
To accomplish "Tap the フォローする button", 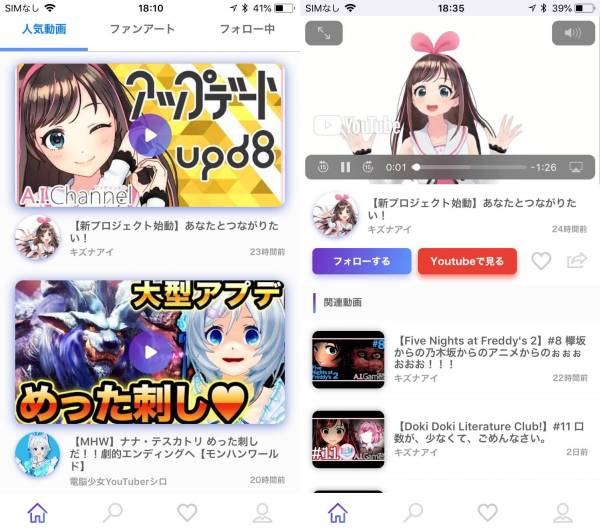I will [x=361, y=261].
